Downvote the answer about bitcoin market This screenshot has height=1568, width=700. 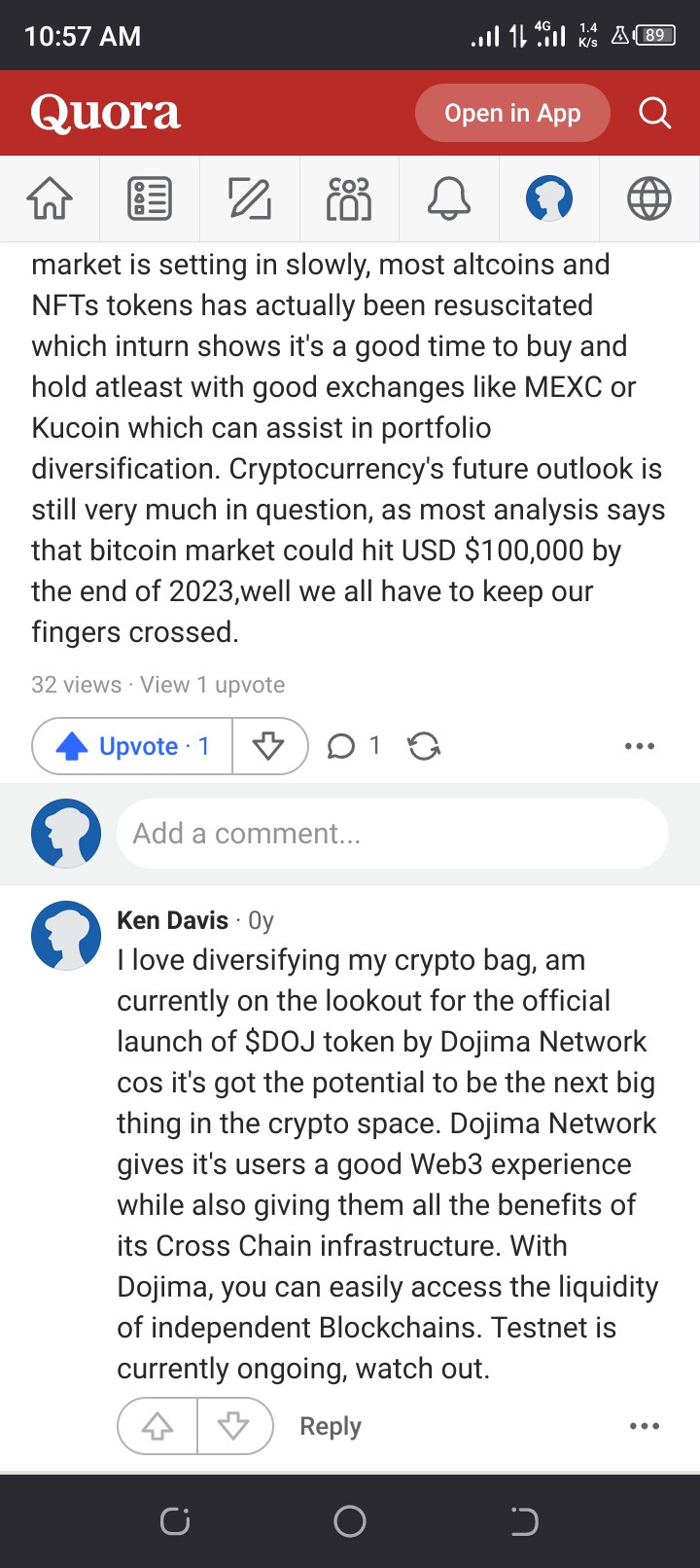[x=268, y=746]
